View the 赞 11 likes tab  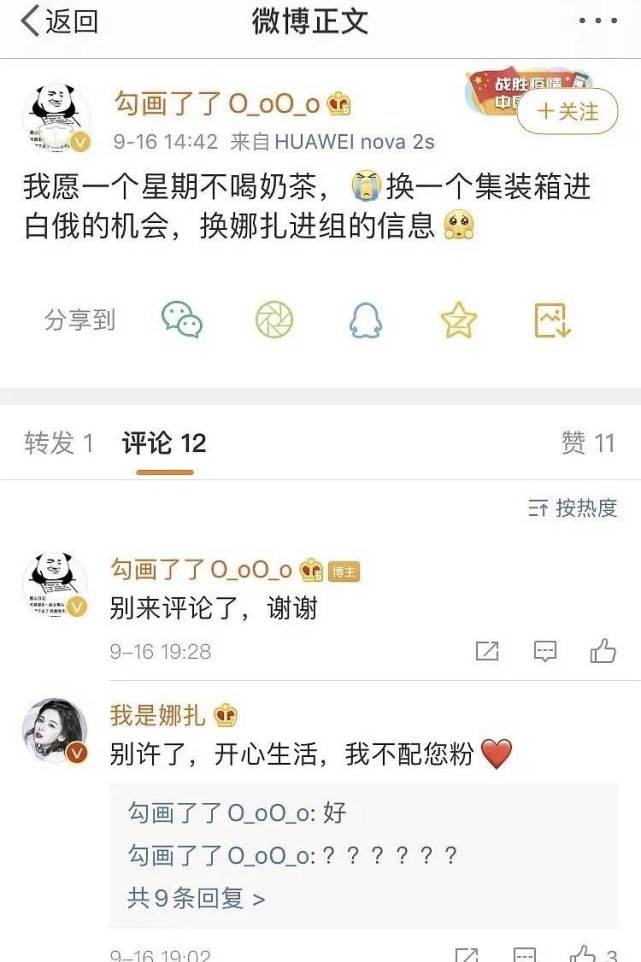[588, 443]
